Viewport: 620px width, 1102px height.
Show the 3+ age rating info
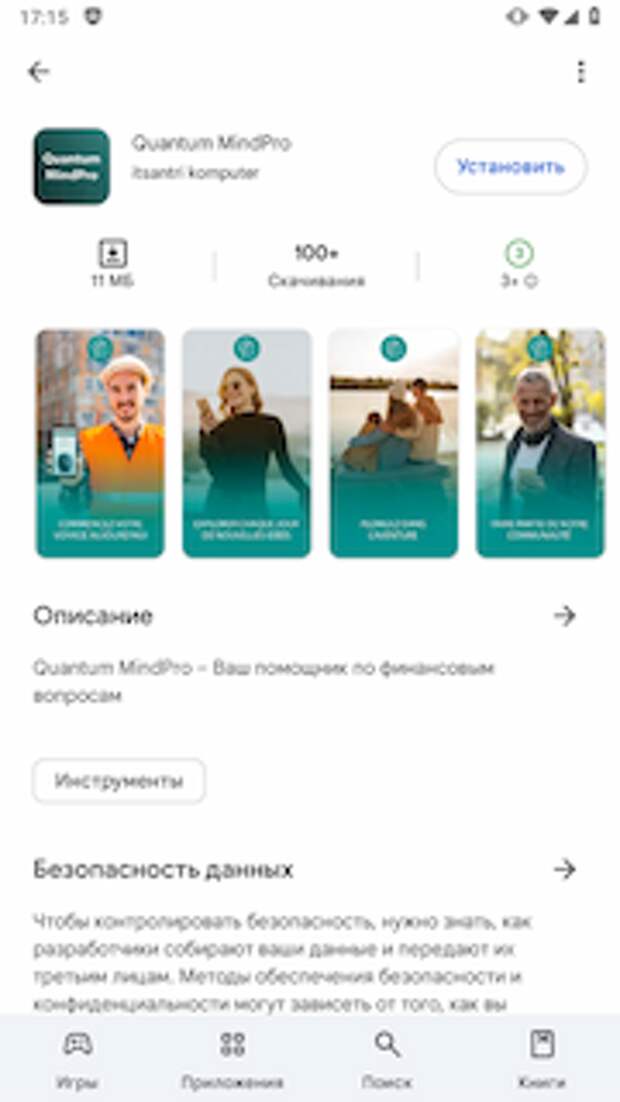pos(519,265)
